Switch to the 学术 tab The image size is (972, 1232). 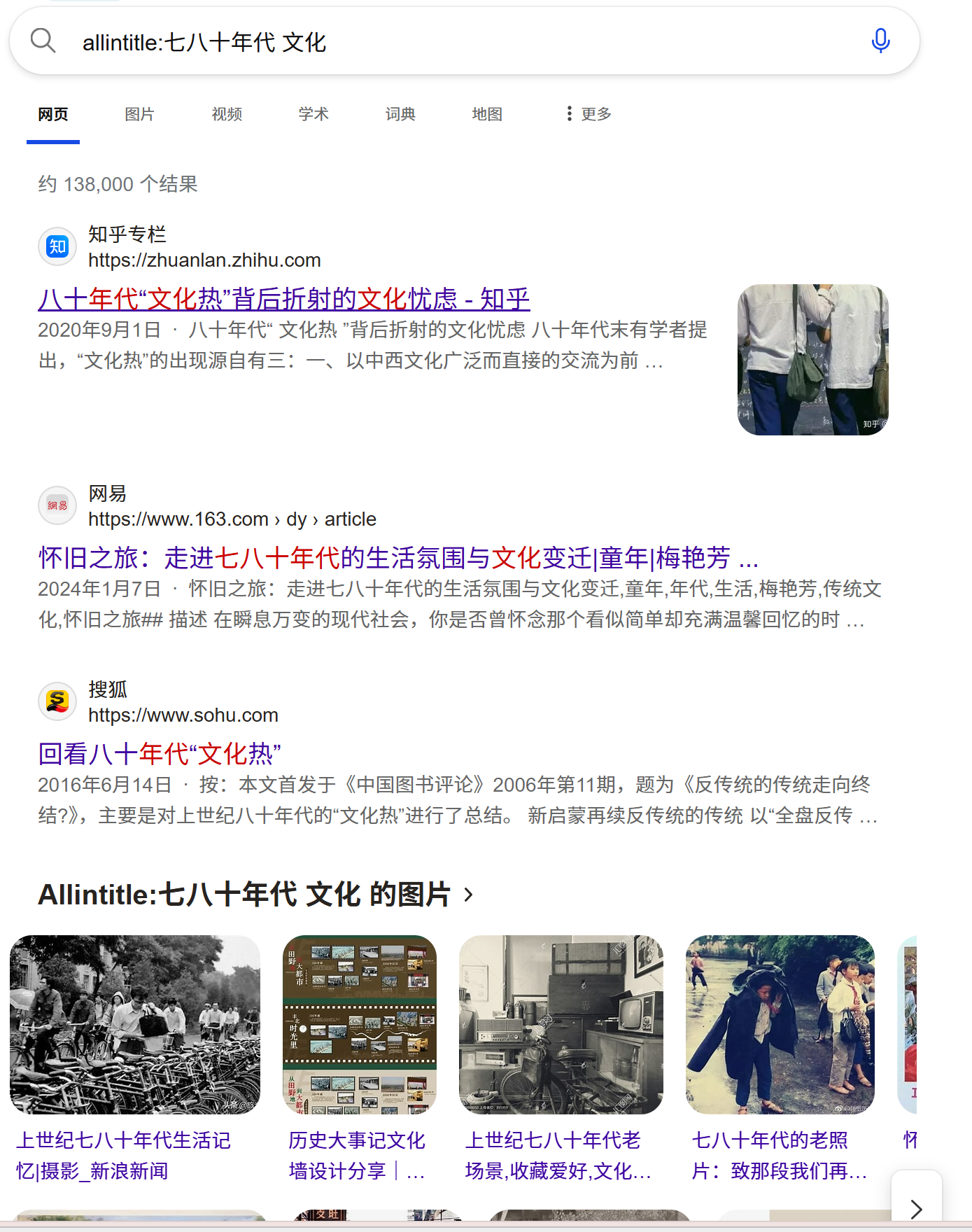314,114
